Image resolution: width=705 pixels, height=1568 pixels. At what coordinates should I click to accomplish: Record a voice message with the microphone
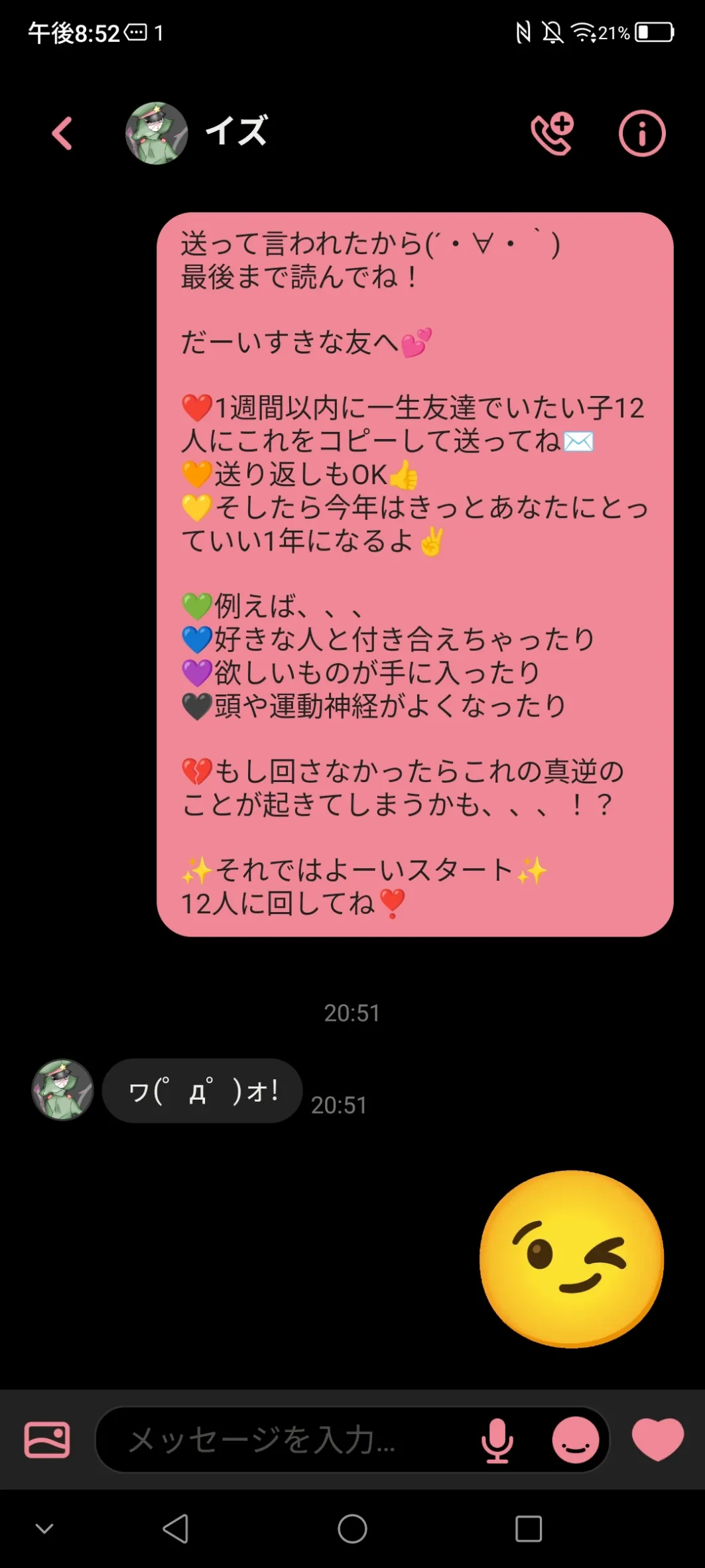(497, 1440)
